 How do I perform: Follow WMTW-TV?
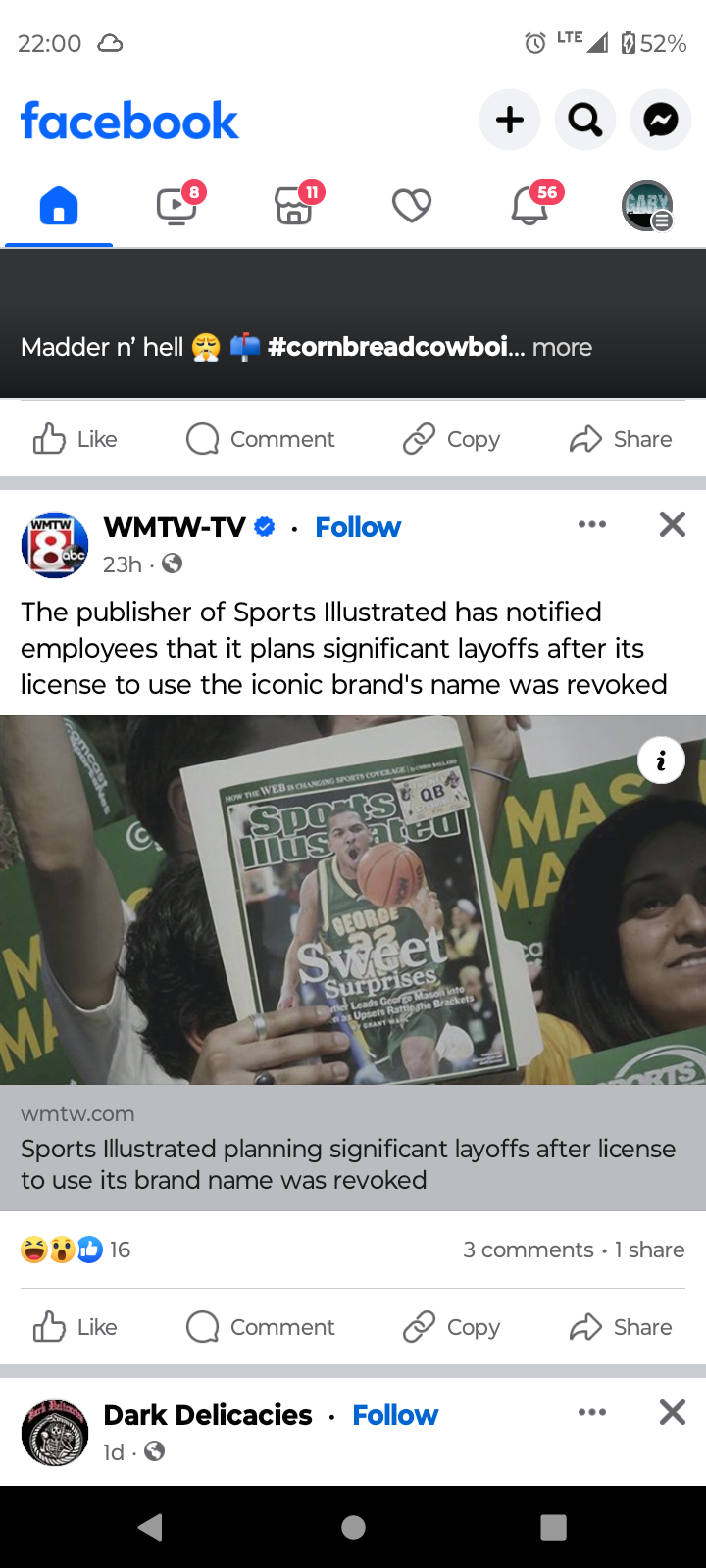pyautogui.click(x=358, y=527)
